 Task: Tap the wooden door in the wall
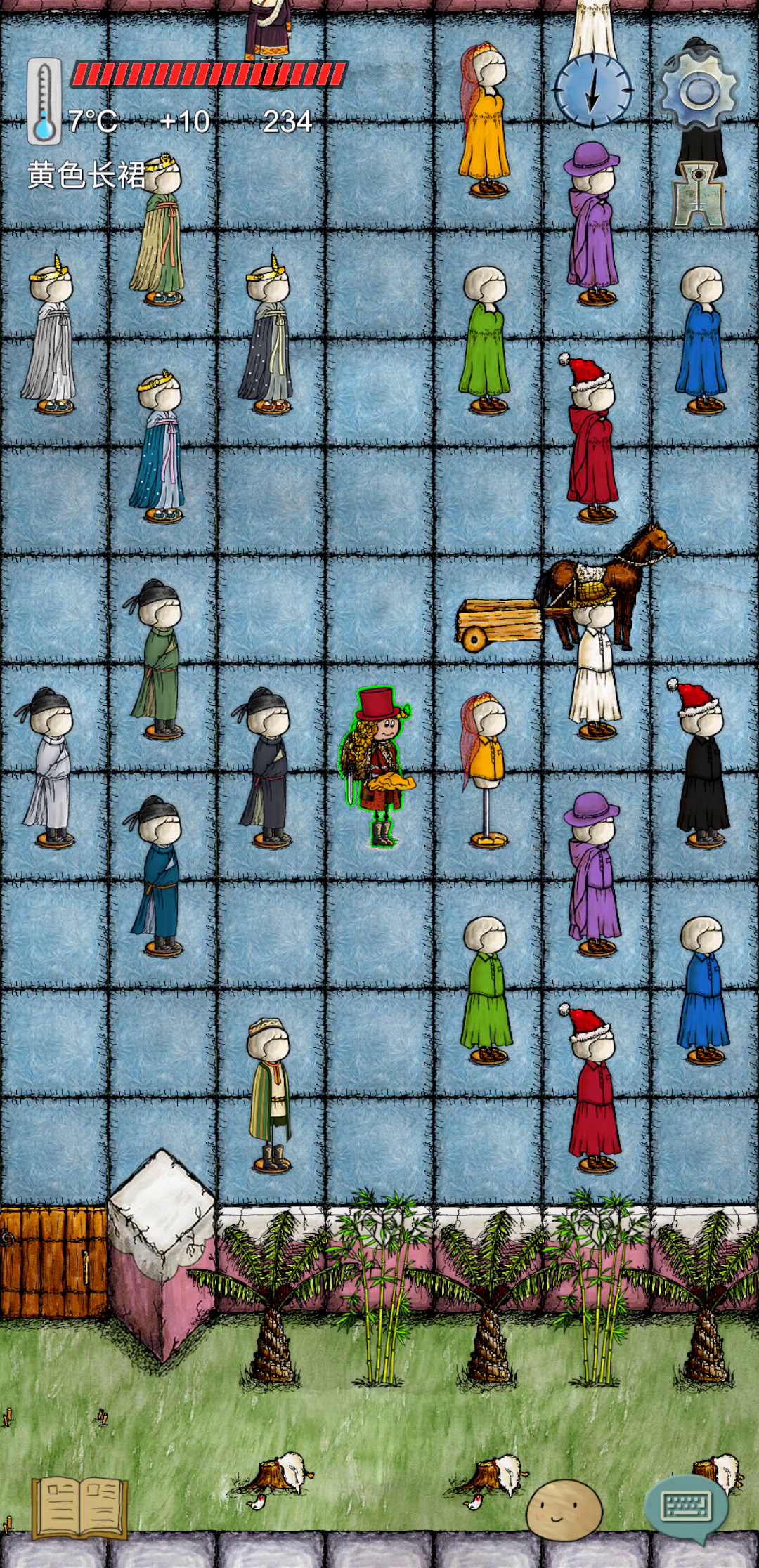coord(53,1261)
